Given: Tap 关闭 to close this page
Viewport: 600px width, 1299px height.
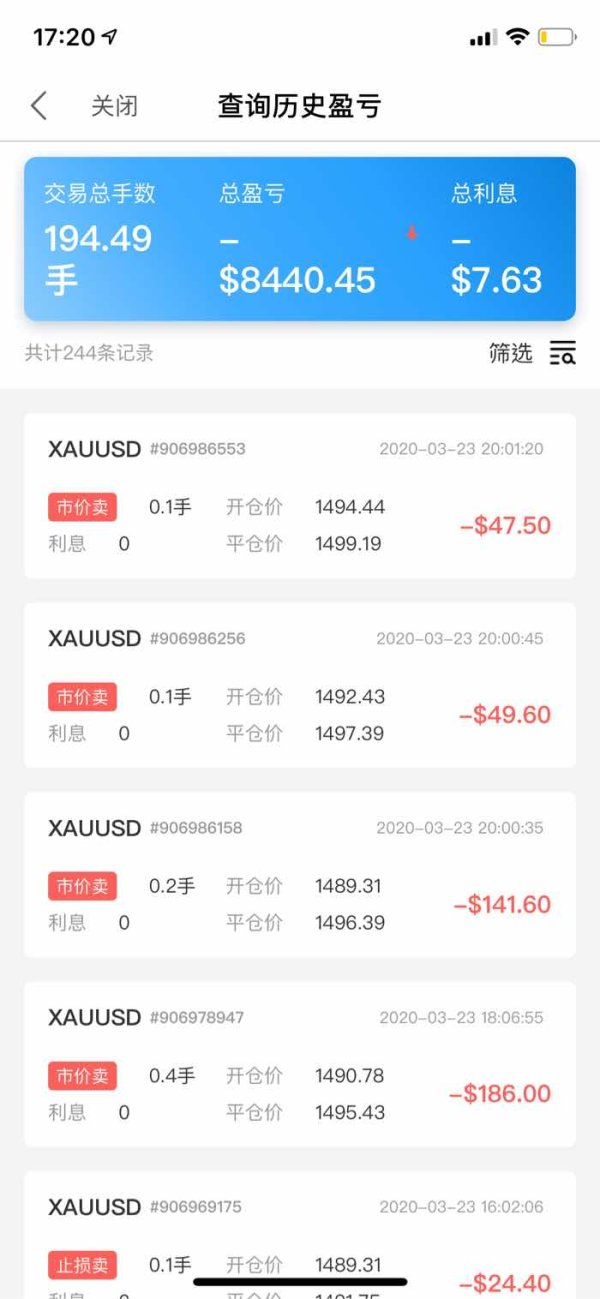Looking at the screenshot, I should (114, 106).
